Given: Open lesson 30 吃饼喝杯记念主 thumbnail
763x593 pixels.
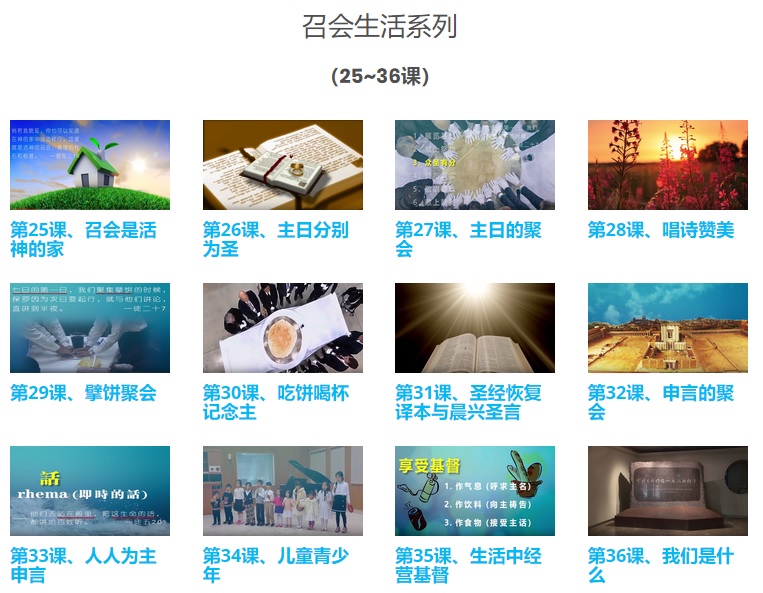Looking at the screenshot, I should 282,328.
